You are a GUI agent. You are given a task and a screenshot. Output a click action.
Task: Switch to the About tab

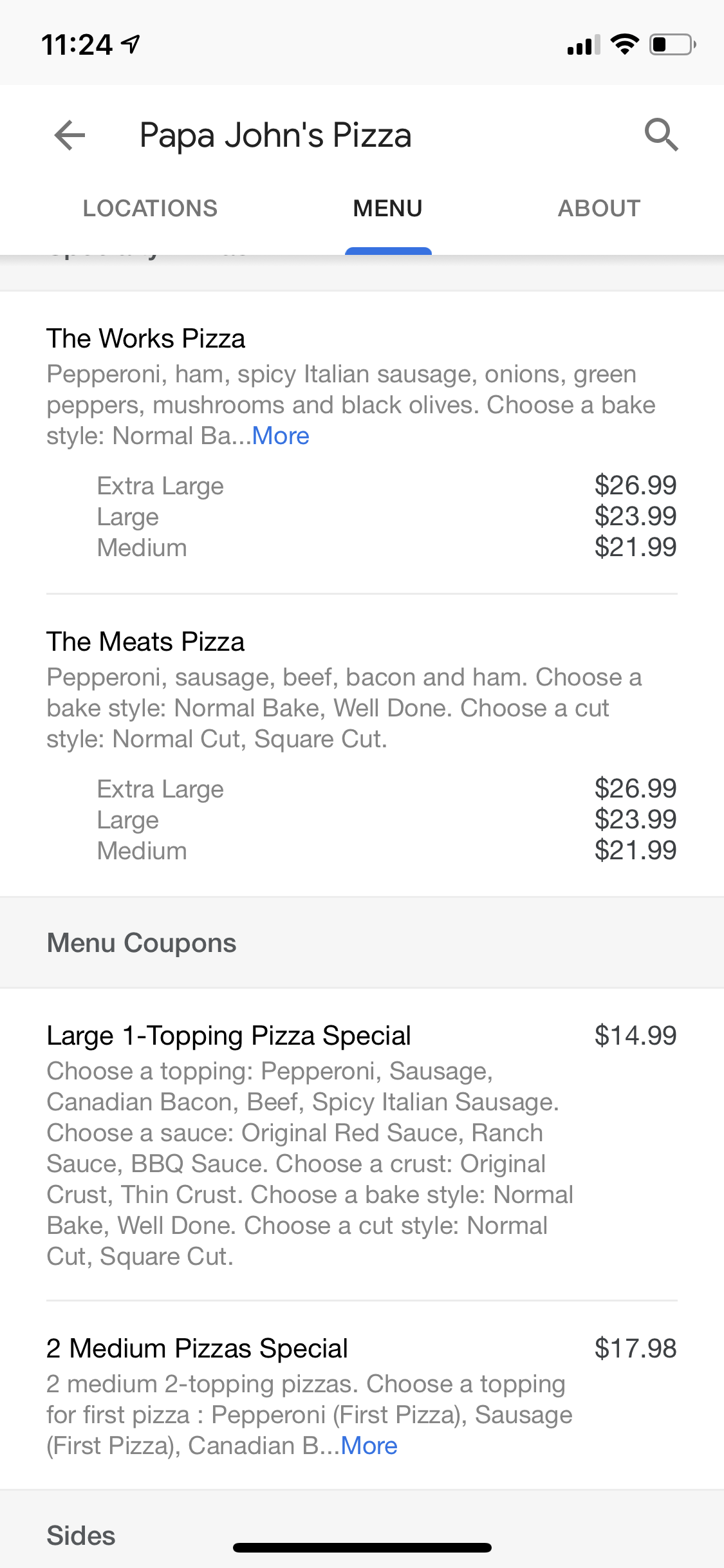[599, 209]
